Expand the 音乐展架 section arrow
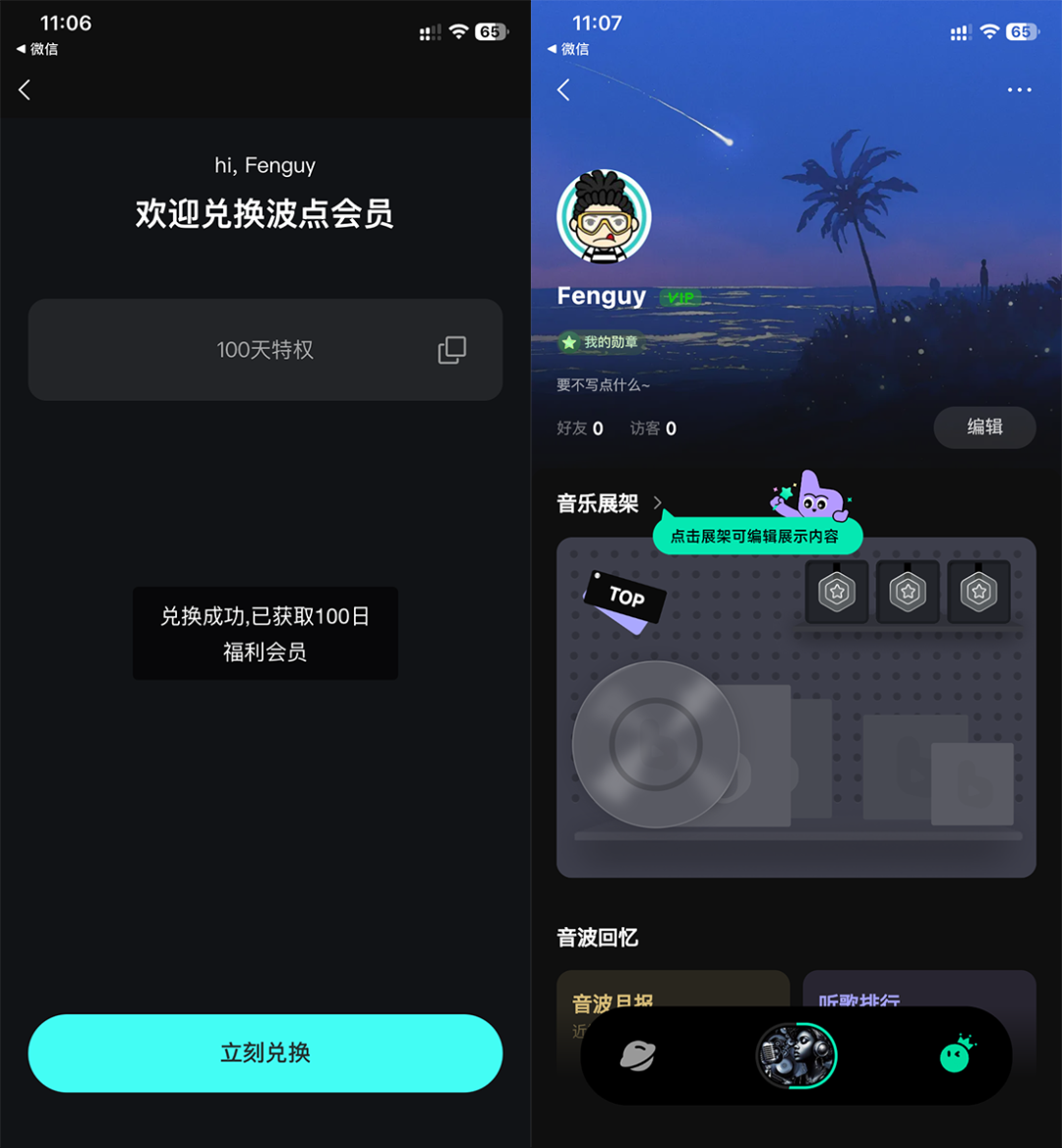The image size is (1062, 1148). coord(658,503)
